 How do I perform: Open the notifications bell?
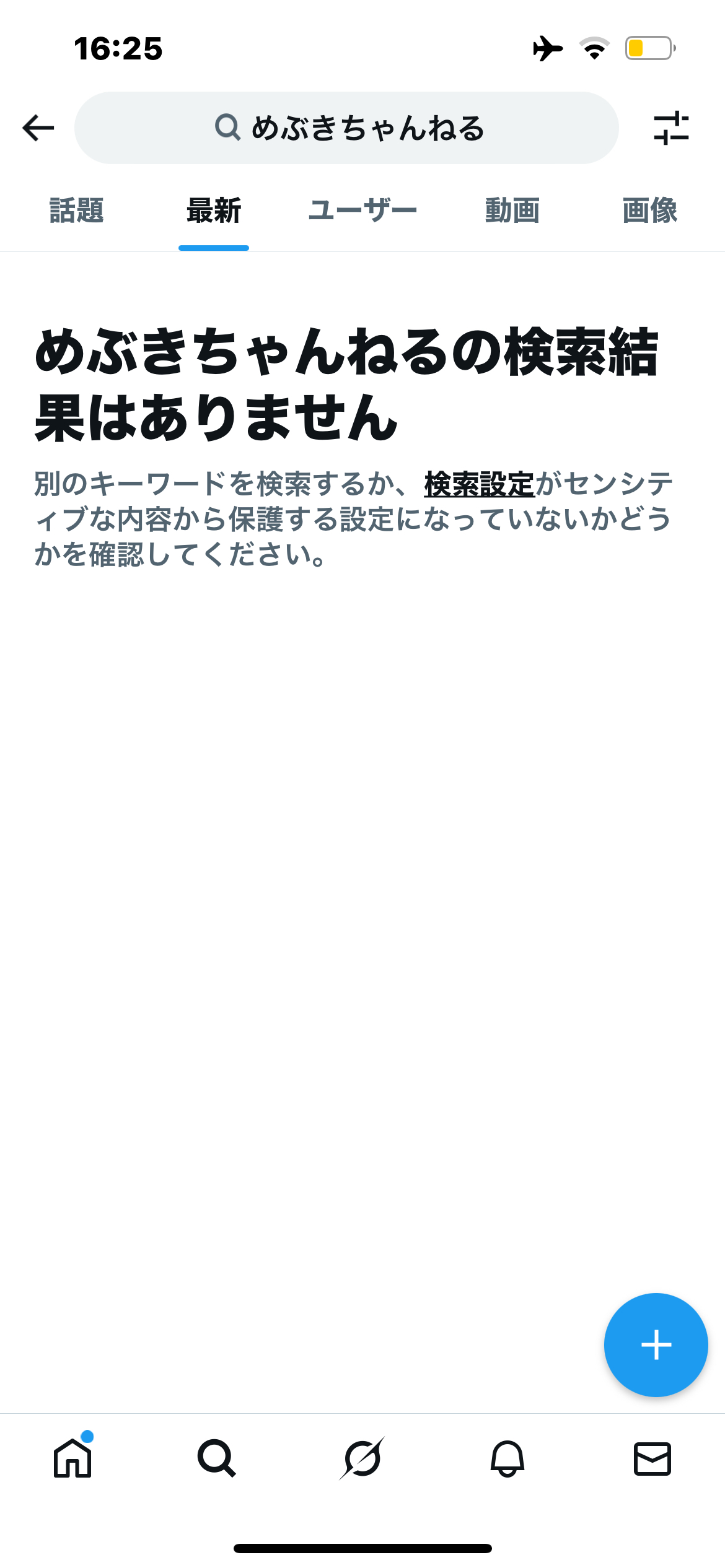(507, 1458)
